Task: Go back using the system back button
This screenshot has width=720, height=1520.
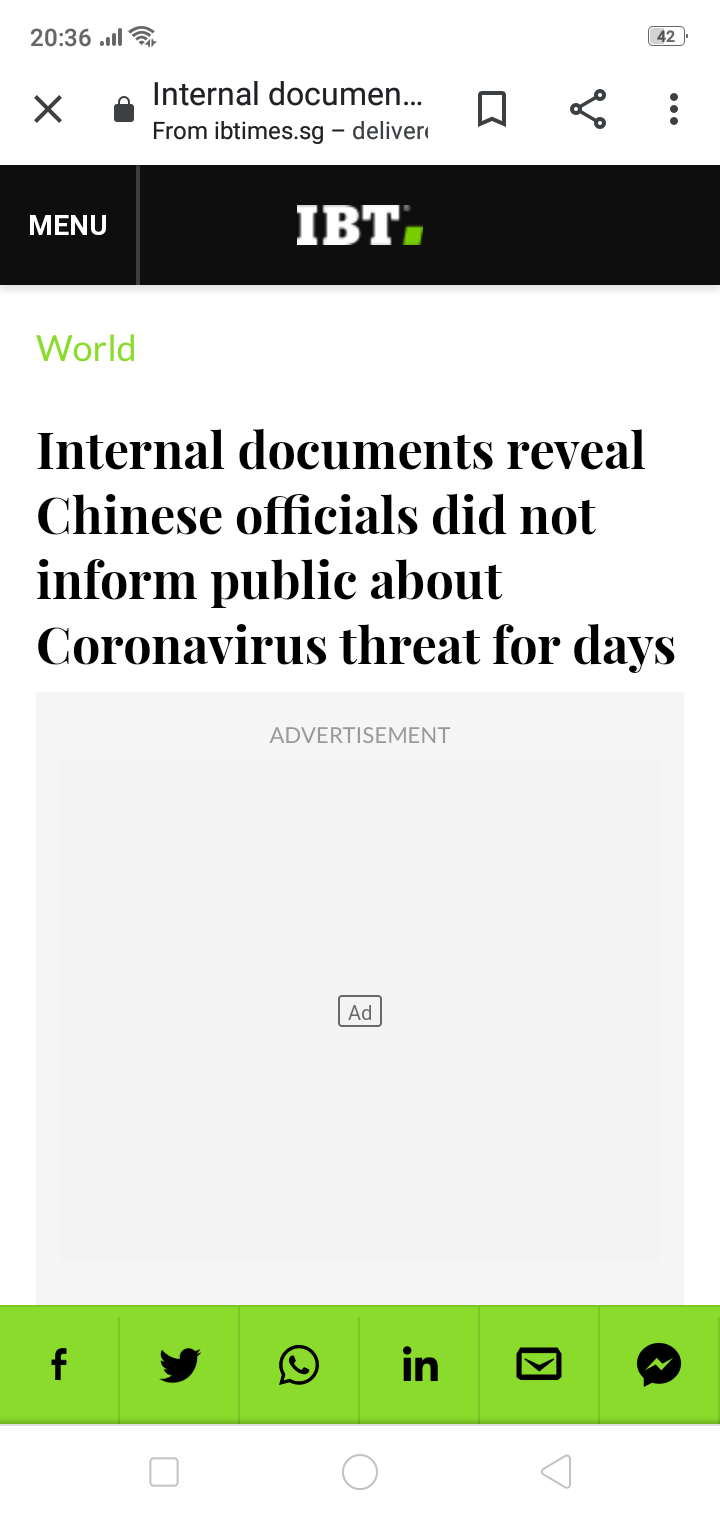Action: click(x=556, y=1472)
